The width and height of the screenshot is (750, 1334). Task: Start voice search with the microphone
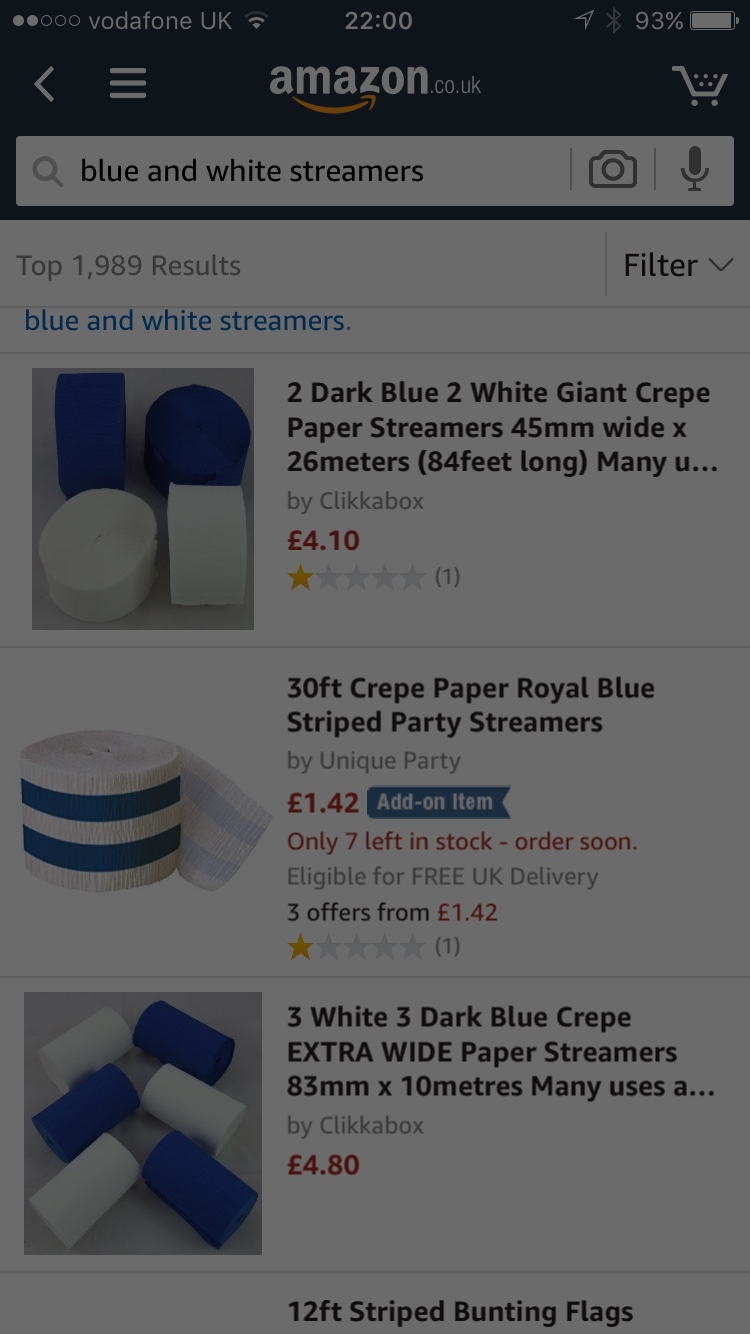pyautogui.click(x=695, y=170)
